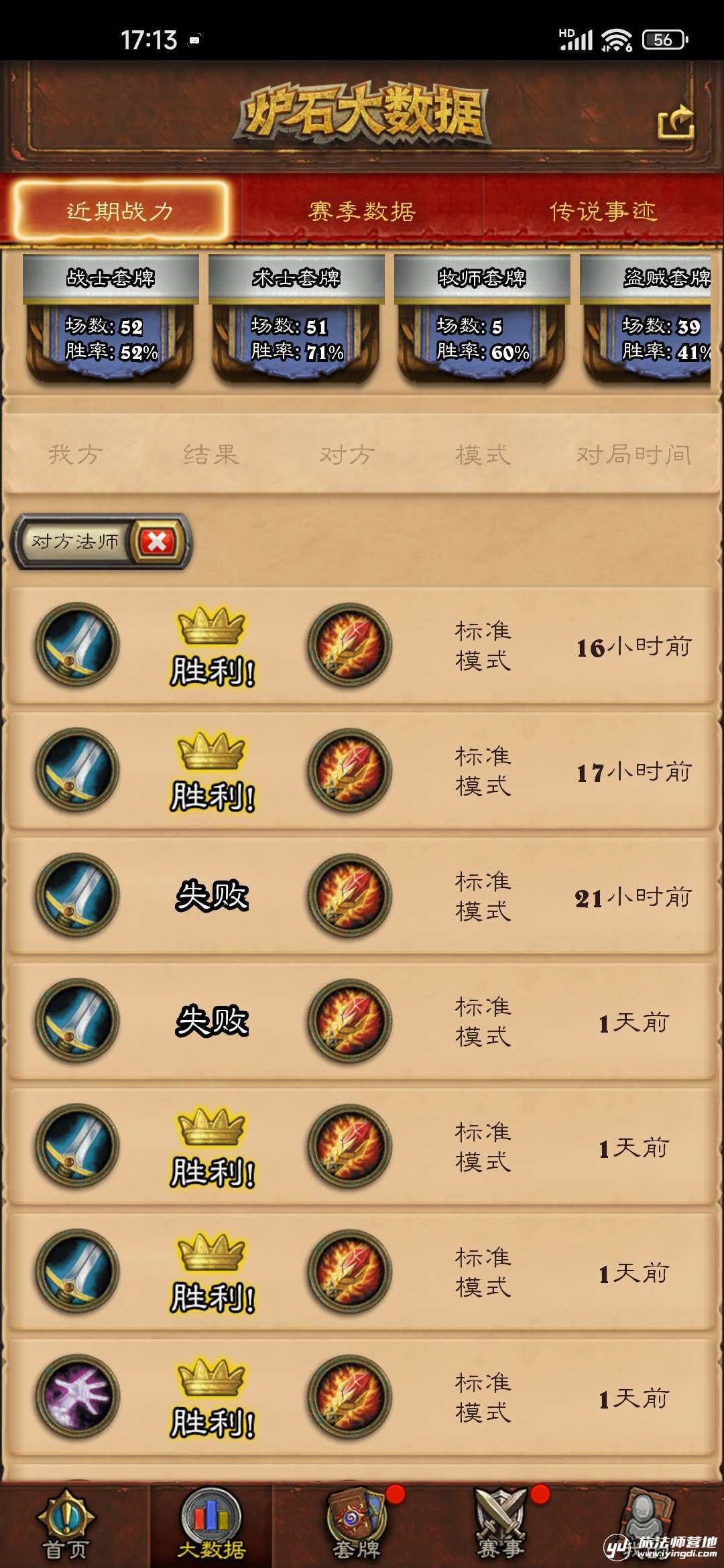The width and height of the screenshot is (724, 1568).
Task: Open the 盗贼套牌 deck card
Action: click(x=647, y=318)
